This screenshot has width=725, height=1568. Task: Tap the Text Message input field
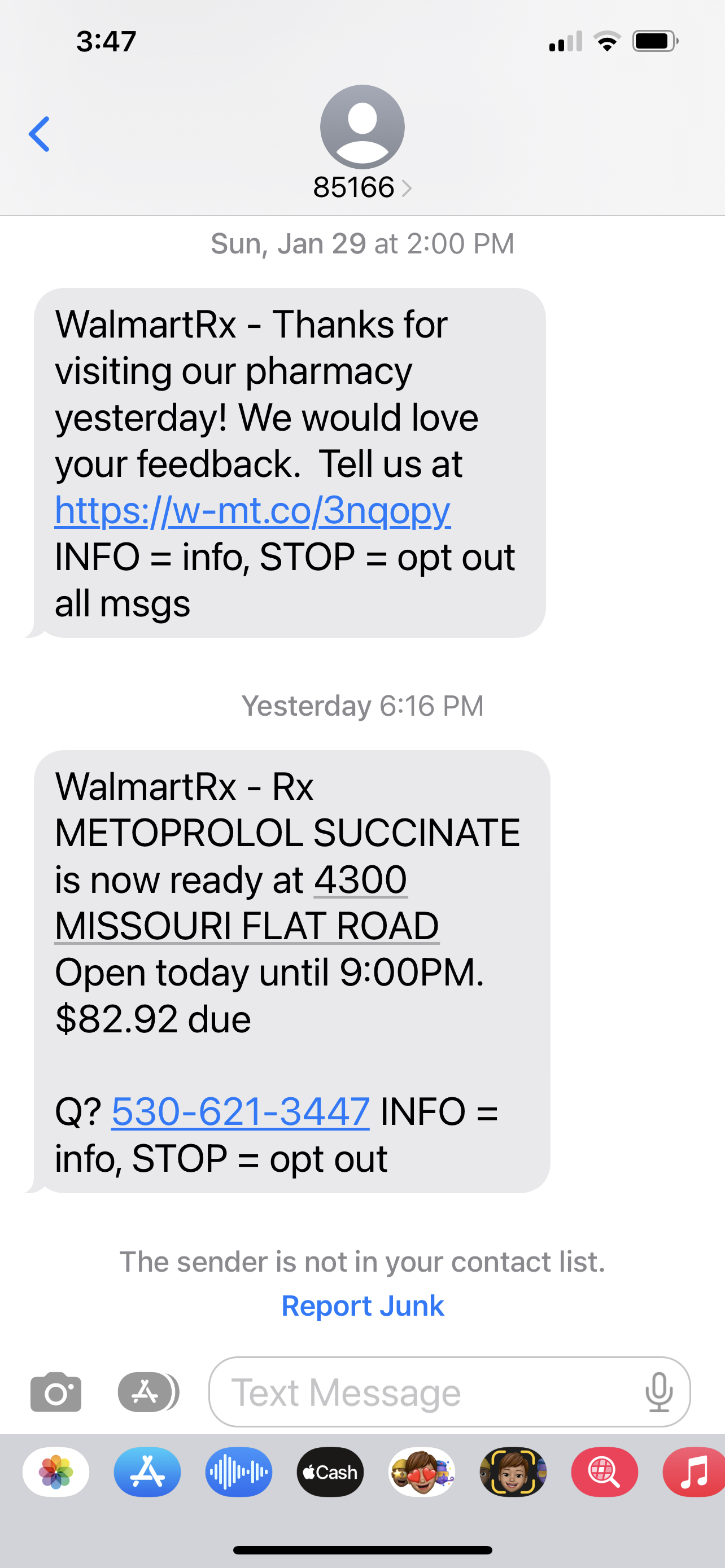pyautogui.click(x=450, y=1391)
